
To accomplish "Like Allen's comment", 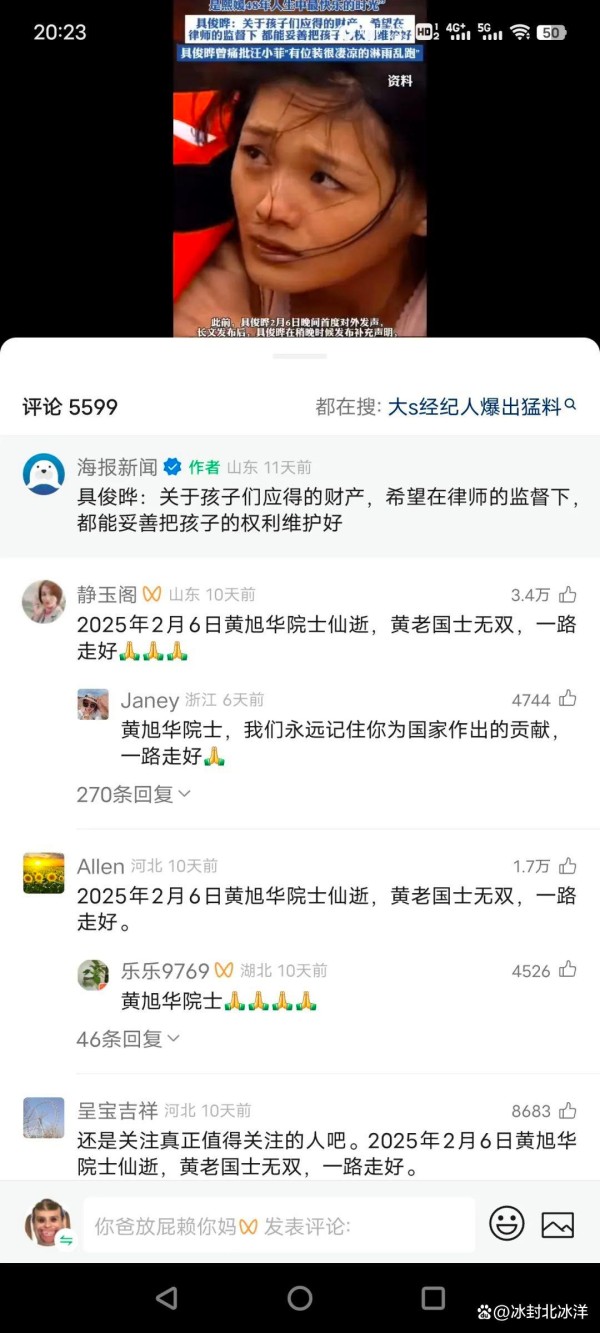I will coord(568,866).
